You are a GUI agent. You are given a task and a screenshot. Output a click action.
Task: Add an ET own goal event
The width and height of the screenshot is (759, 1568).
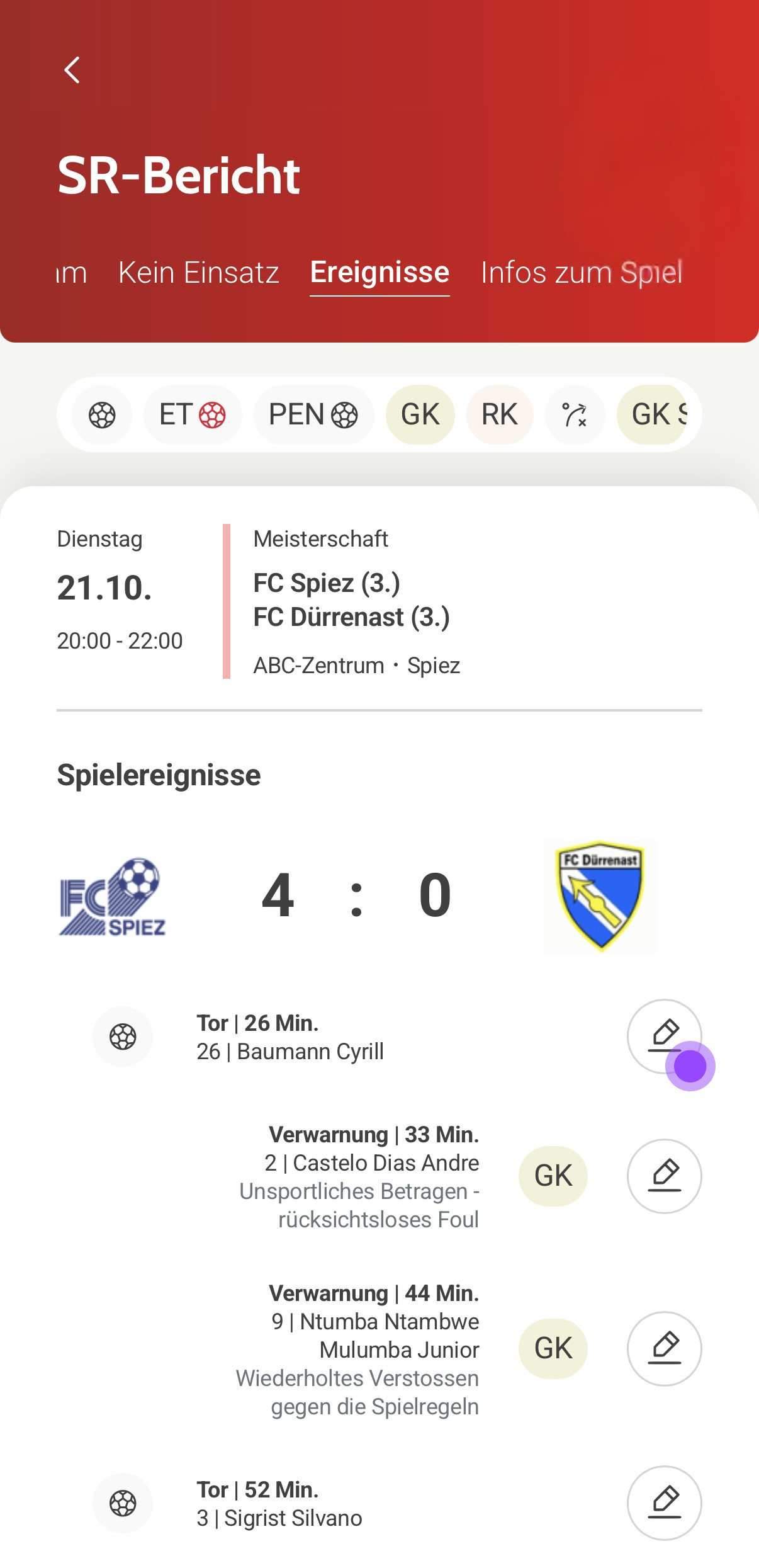[193, 415]
